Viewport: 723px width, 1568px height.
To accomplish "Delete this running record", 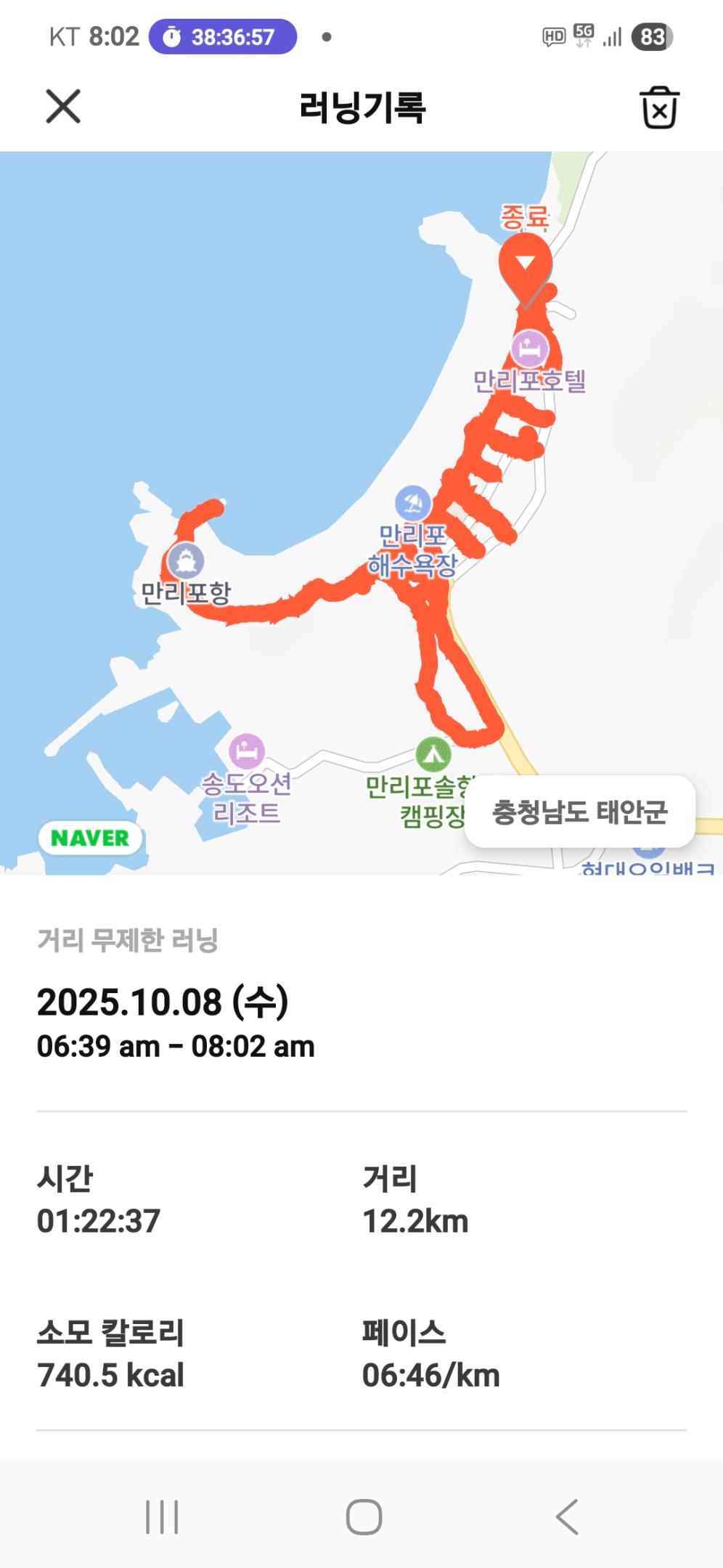I will click(x=659, y=108).
